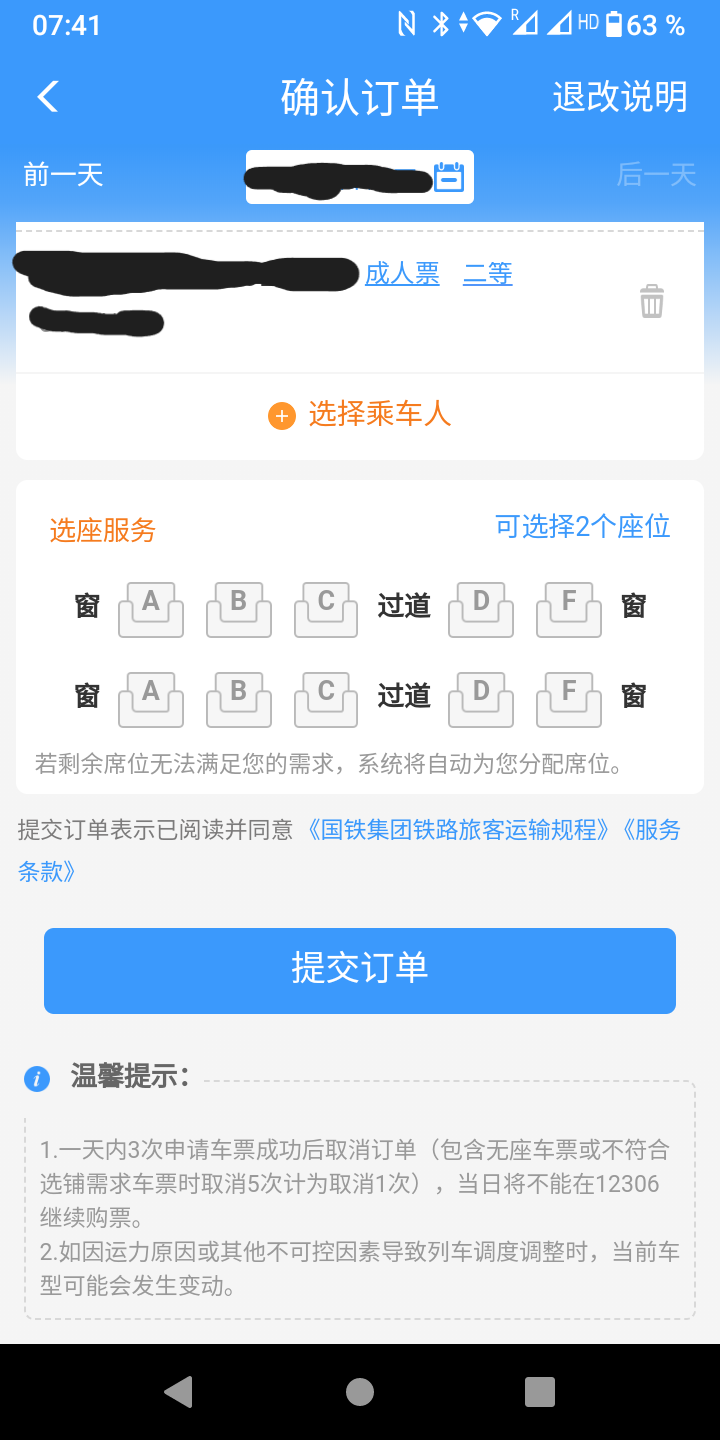The height and width of the screenshot is (1440, 720).
Task: Tap the system home button
Action: [x=360, y=1392]
